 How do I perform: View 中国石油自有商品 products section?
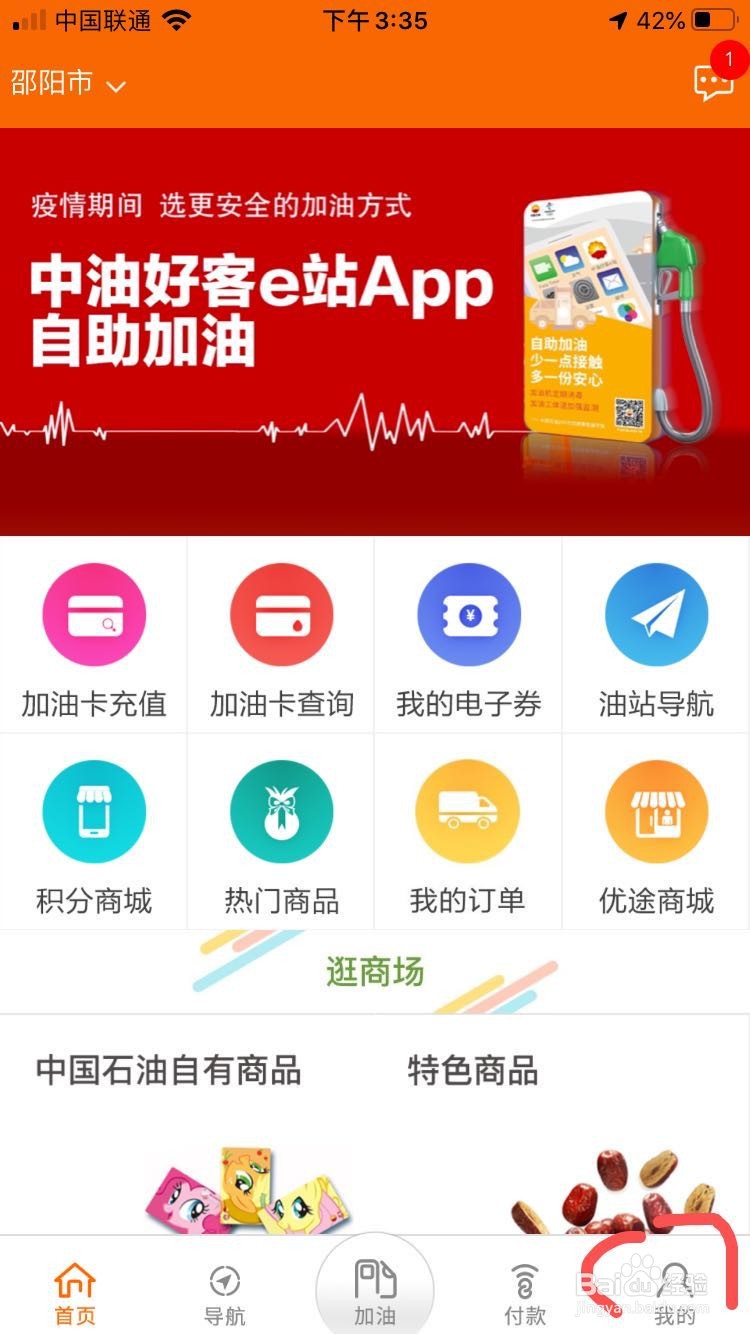(168, 1072)
